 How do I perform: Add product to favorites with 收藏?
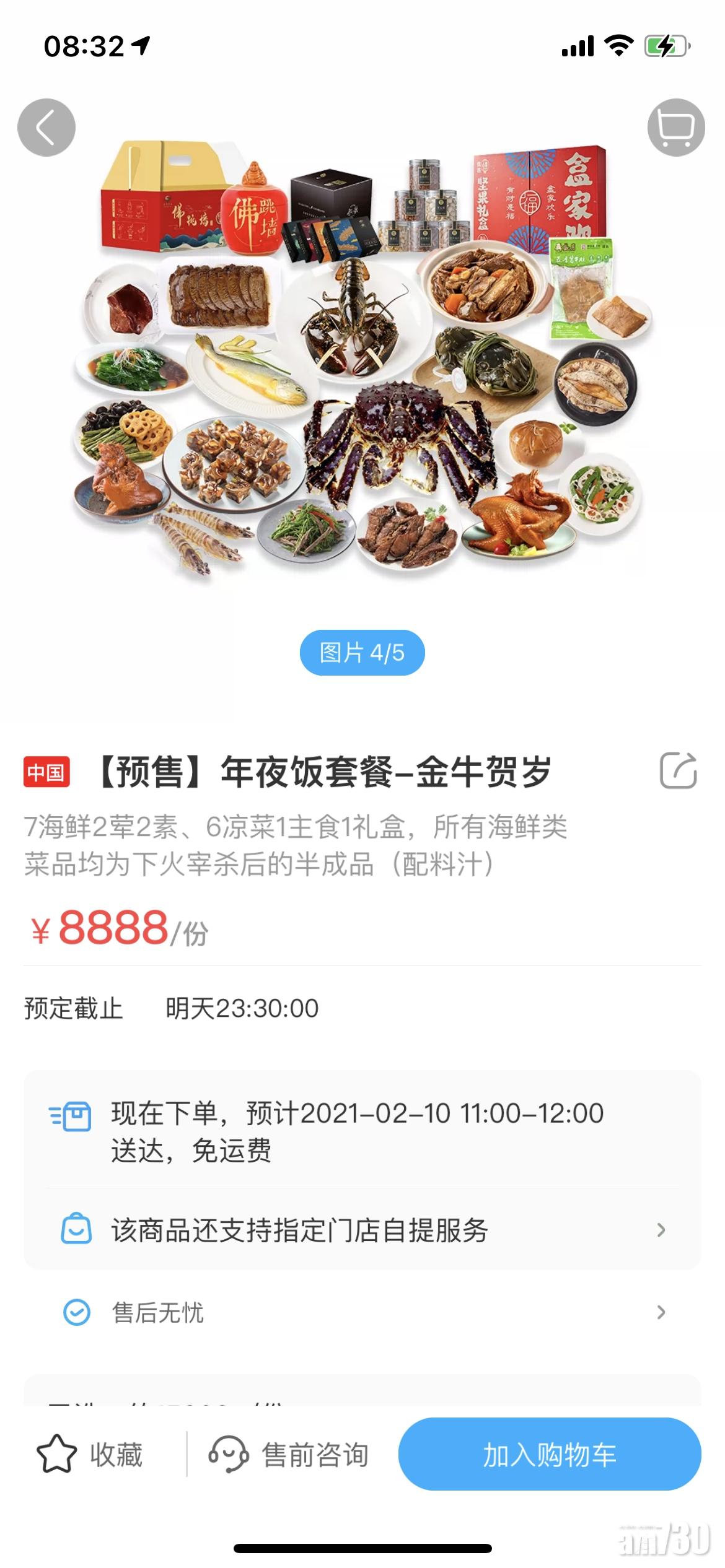click(x=90, y=1455)
